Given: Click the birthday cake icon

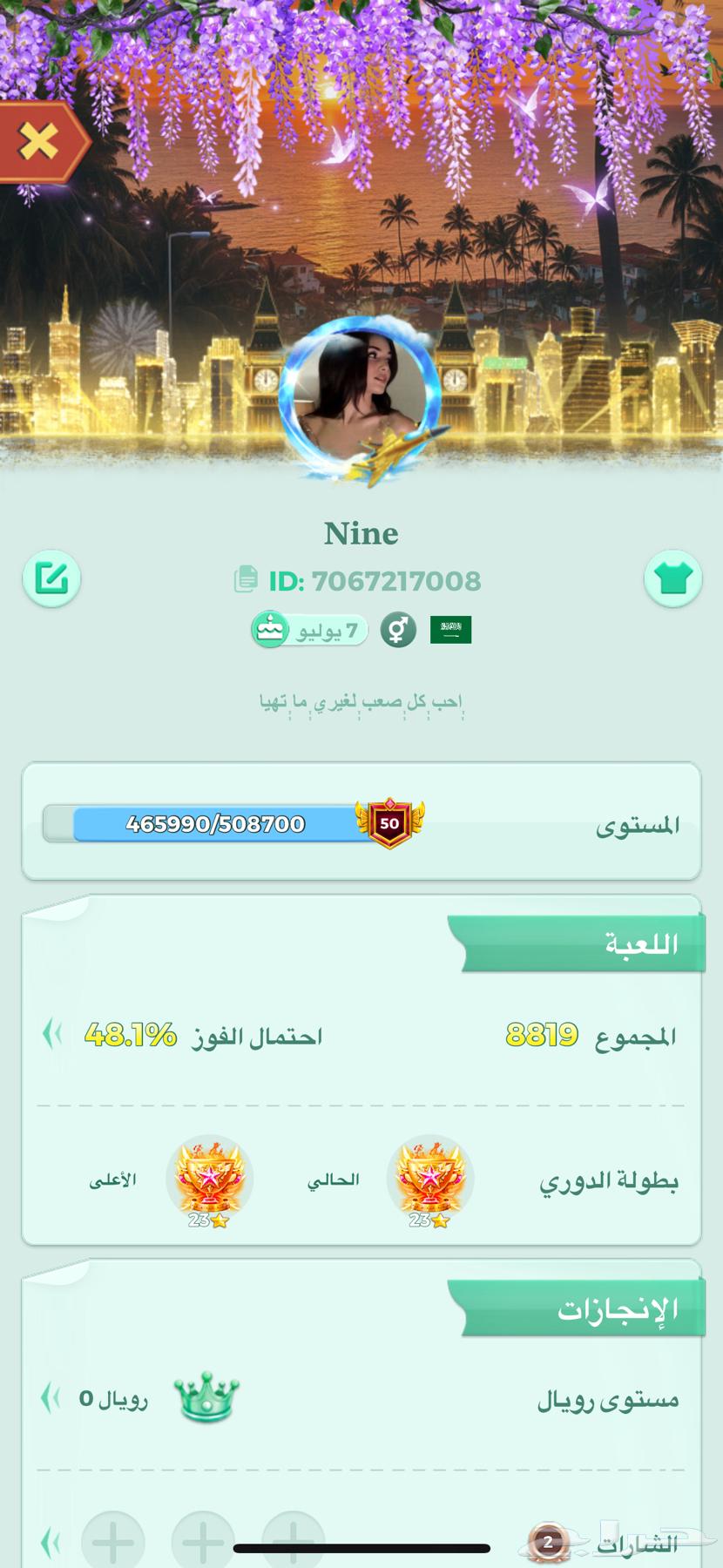Looking at the screenshot, I should click(x=269, y=629).
